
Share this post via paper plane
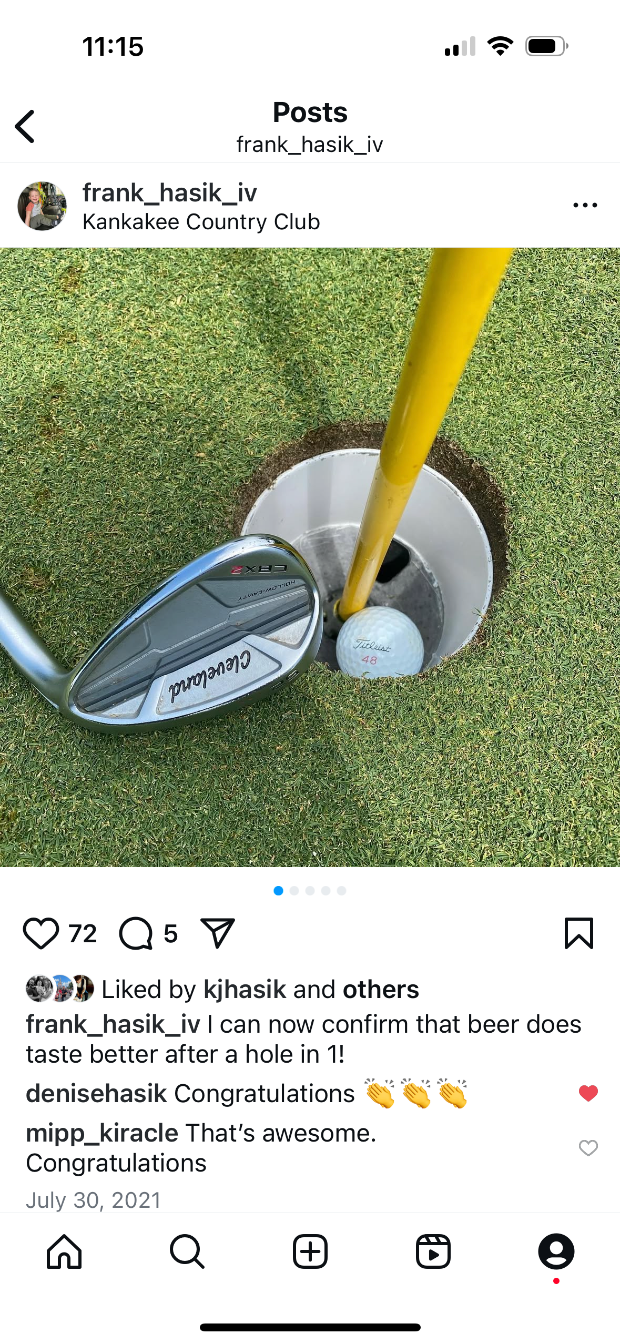[x=217, y=934]
